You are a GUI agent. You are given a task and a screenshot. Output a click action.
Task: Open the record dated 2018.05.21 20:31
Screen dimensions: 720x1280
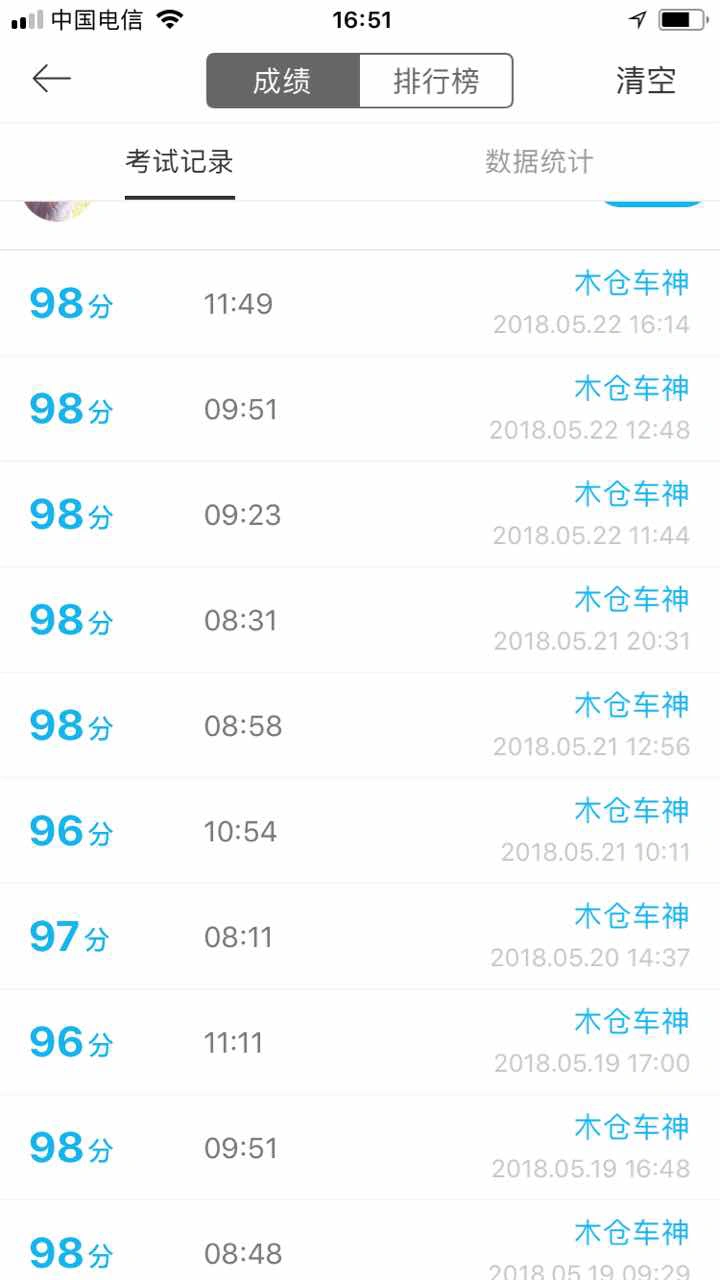point(360,620)
